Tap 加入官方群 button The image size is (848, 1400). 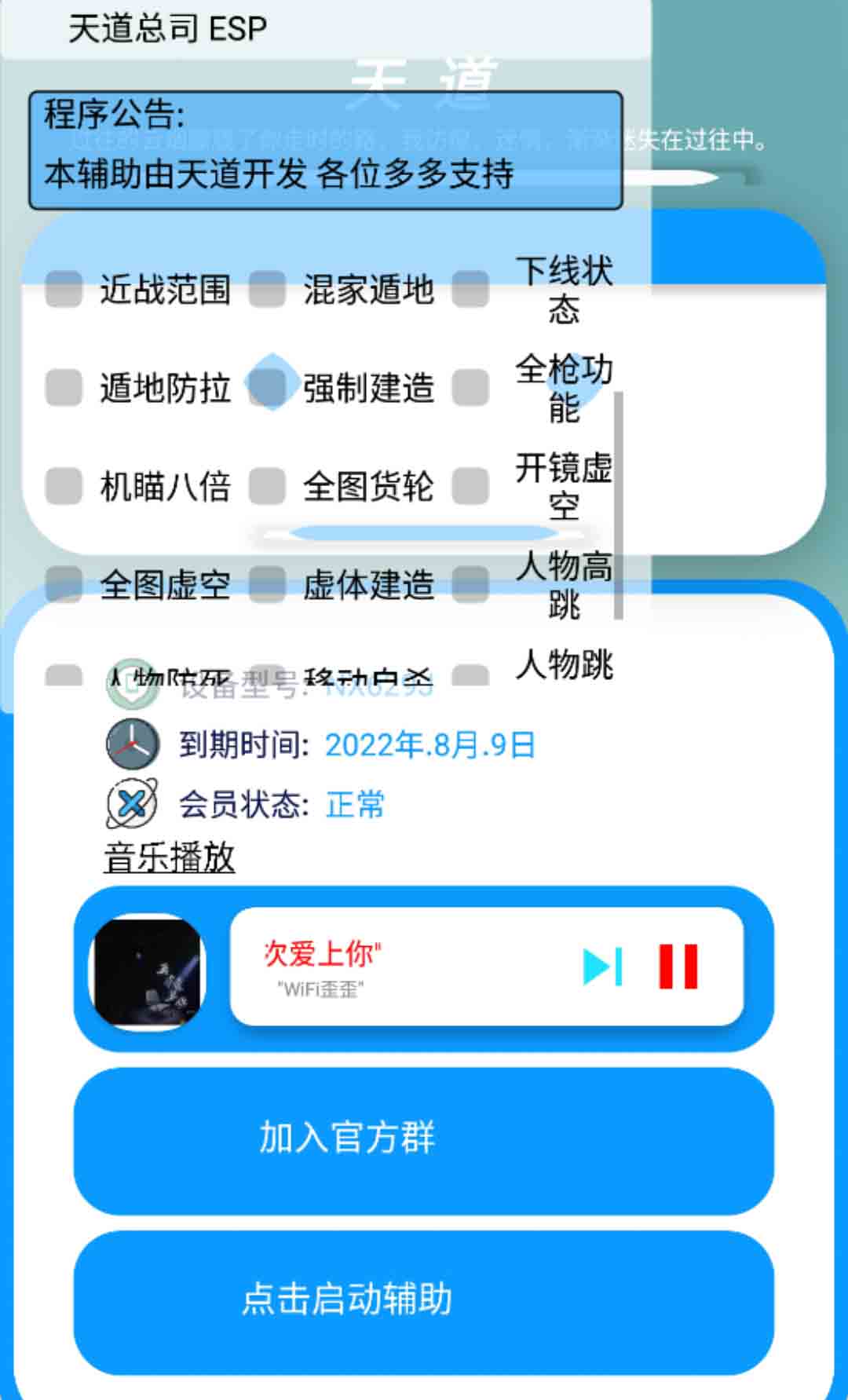tap(424, 1139)
